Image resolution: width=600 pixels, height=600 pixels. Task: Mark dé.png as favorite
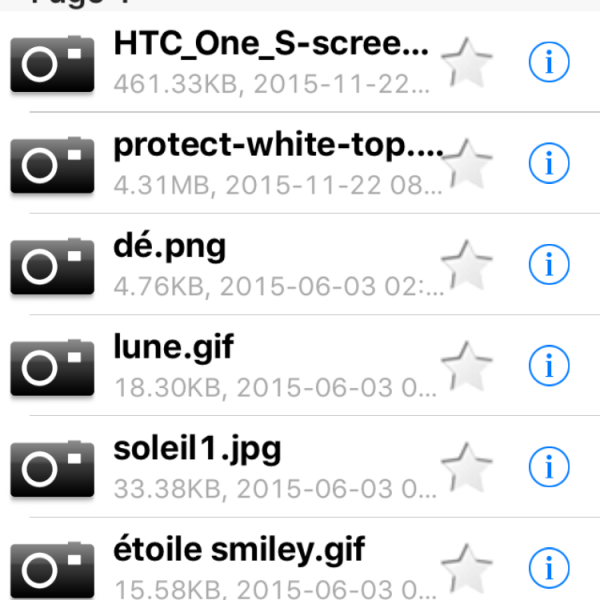[x=466, y=265]
